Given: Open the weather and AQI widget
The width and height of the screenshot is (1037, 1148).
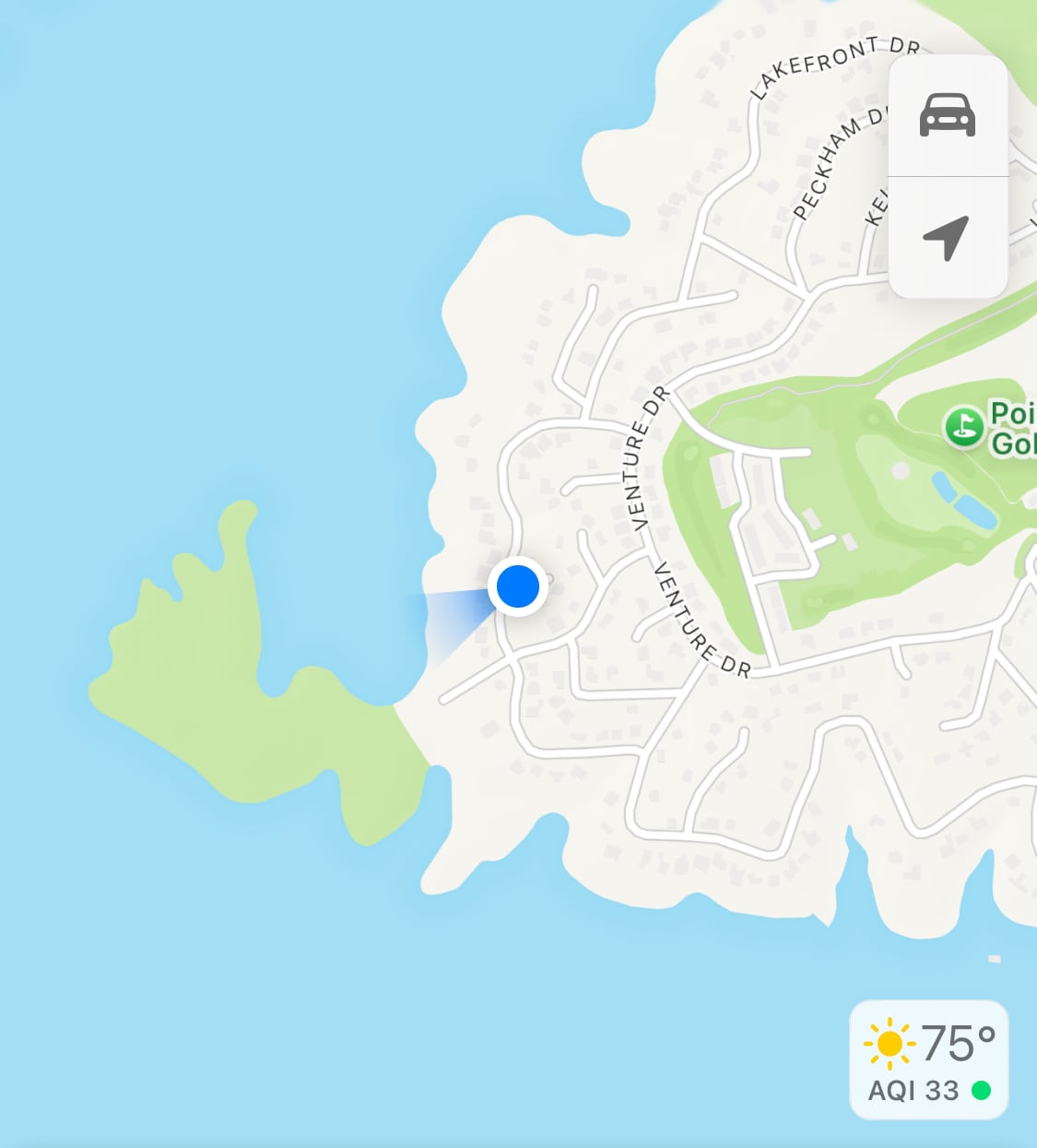Looking at the screenshot, I should point(929,1060).
